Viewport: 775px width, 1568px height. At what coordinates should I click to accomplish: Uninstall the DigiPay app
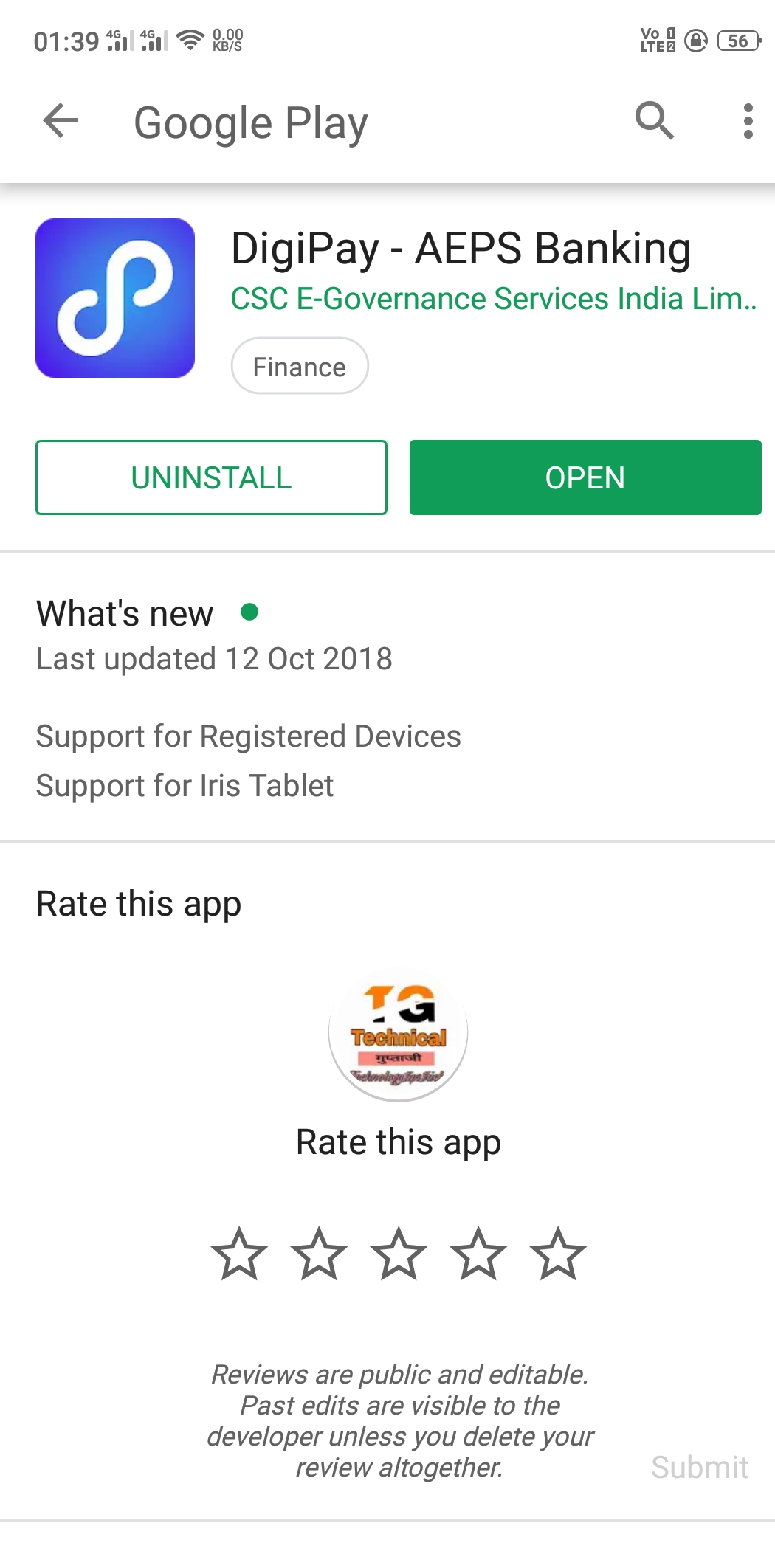point(211,477)
